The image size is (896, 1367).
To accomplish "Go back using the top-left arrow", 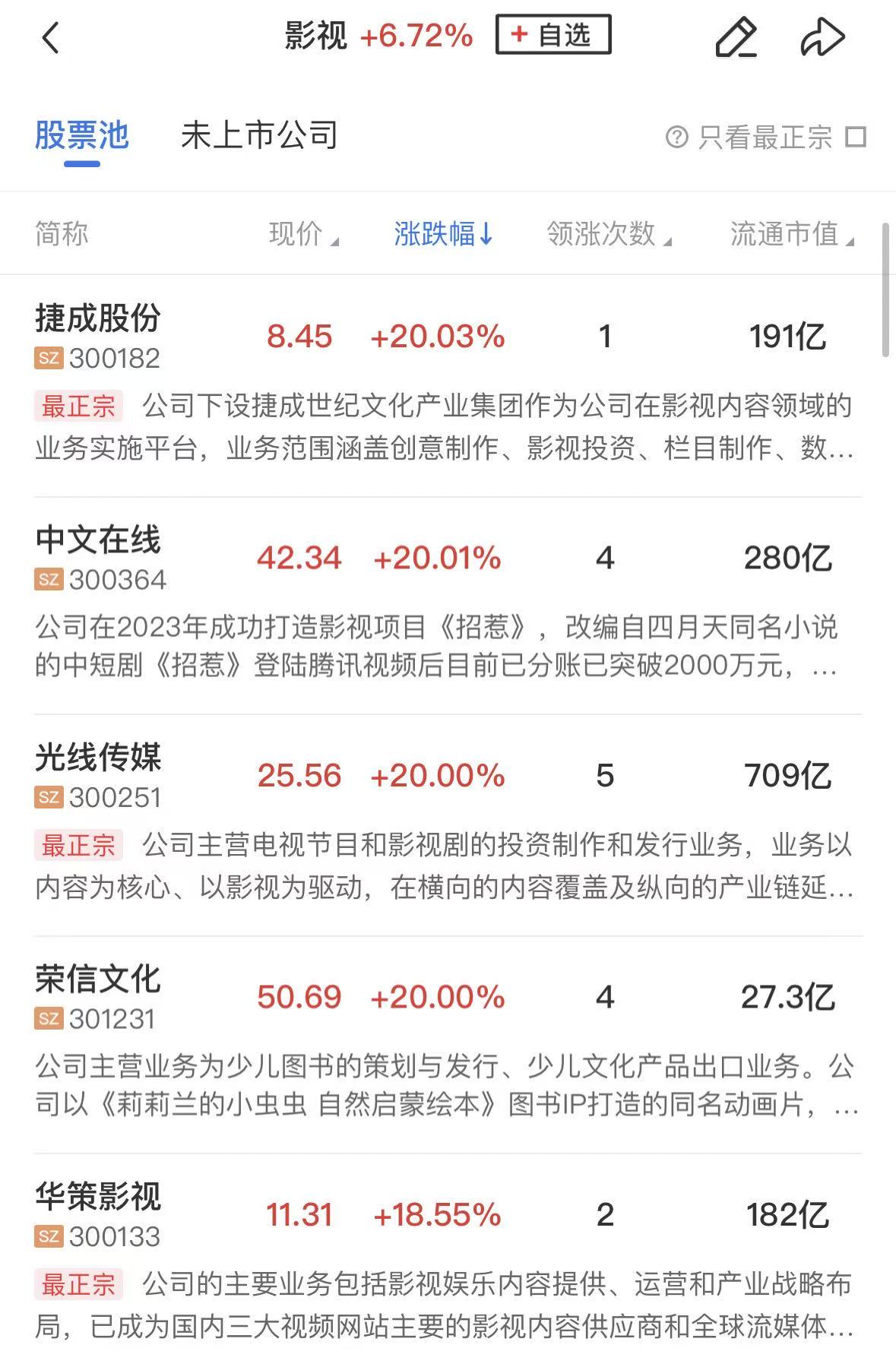I will point(50,37).
